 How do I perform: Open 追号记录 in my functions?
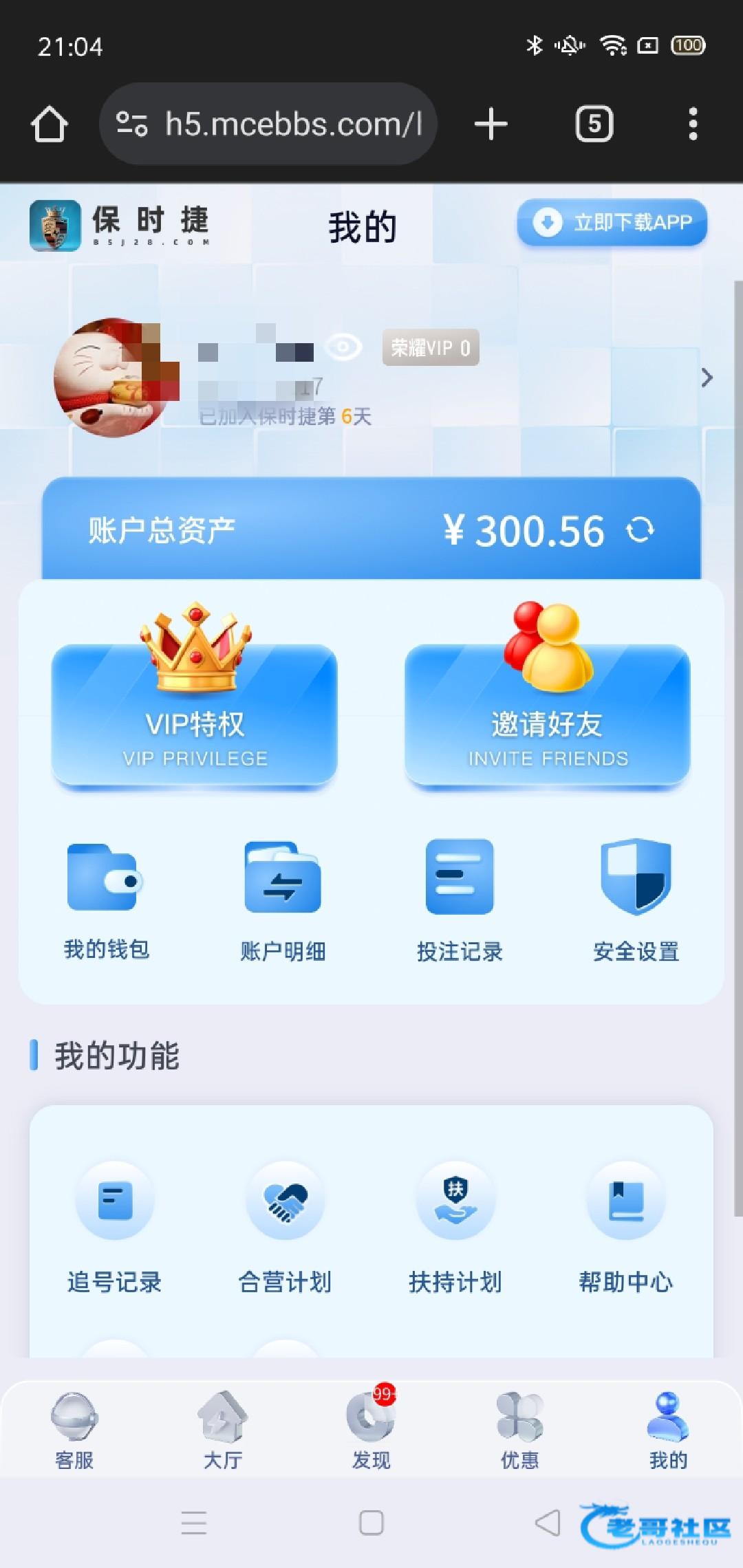[x=114, y=1226]
